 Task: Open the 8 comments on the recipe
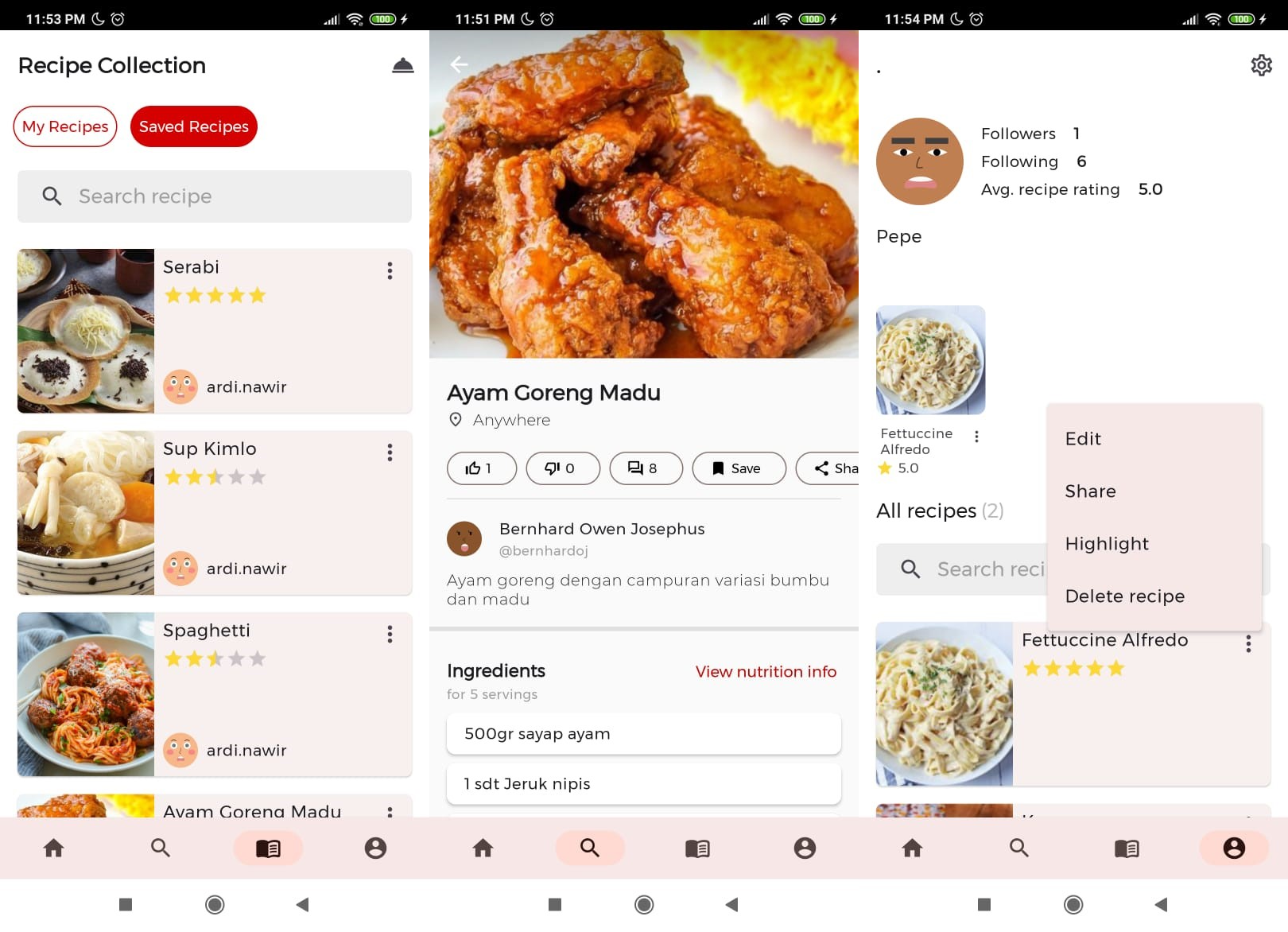(645, 468)
